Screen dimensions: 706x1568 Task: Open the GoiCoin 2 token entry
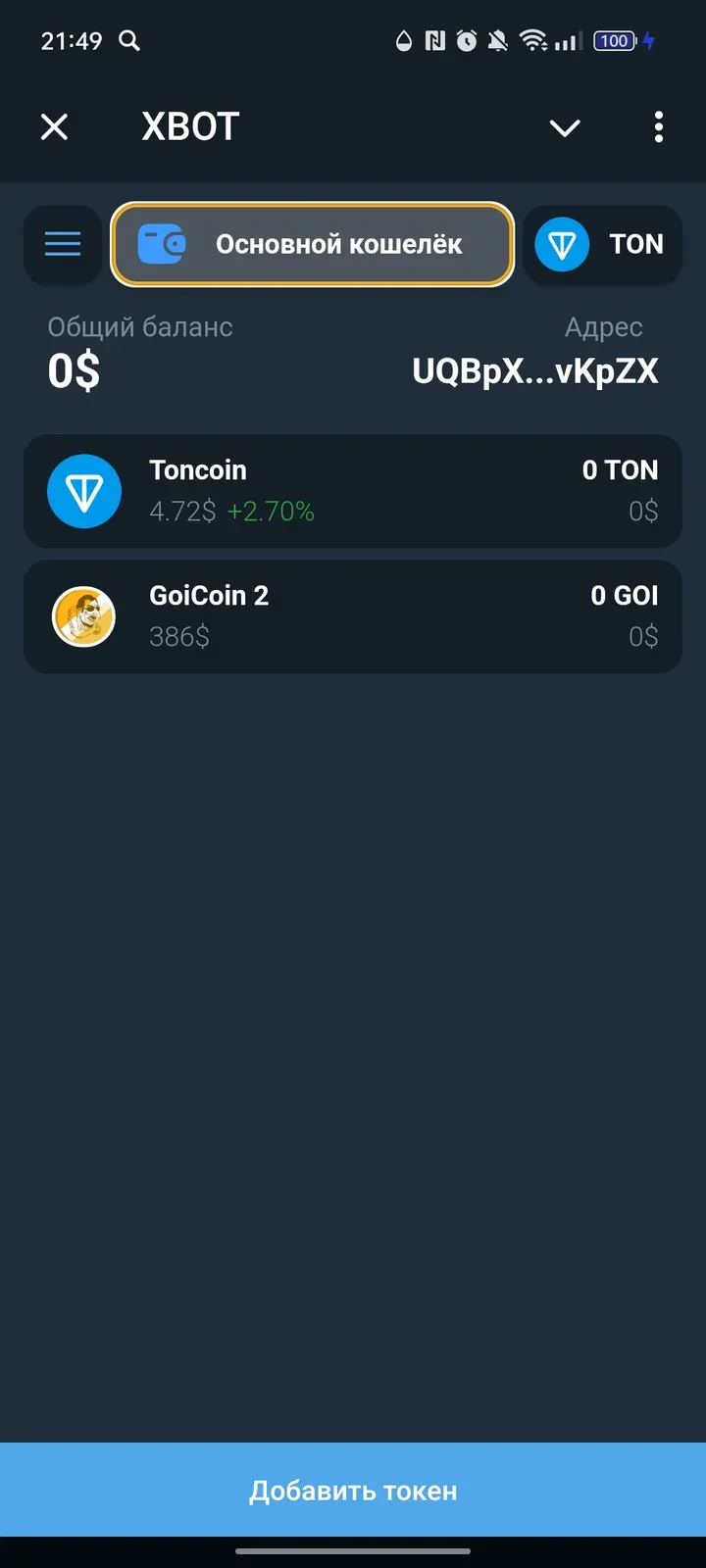tap(353, 616)
